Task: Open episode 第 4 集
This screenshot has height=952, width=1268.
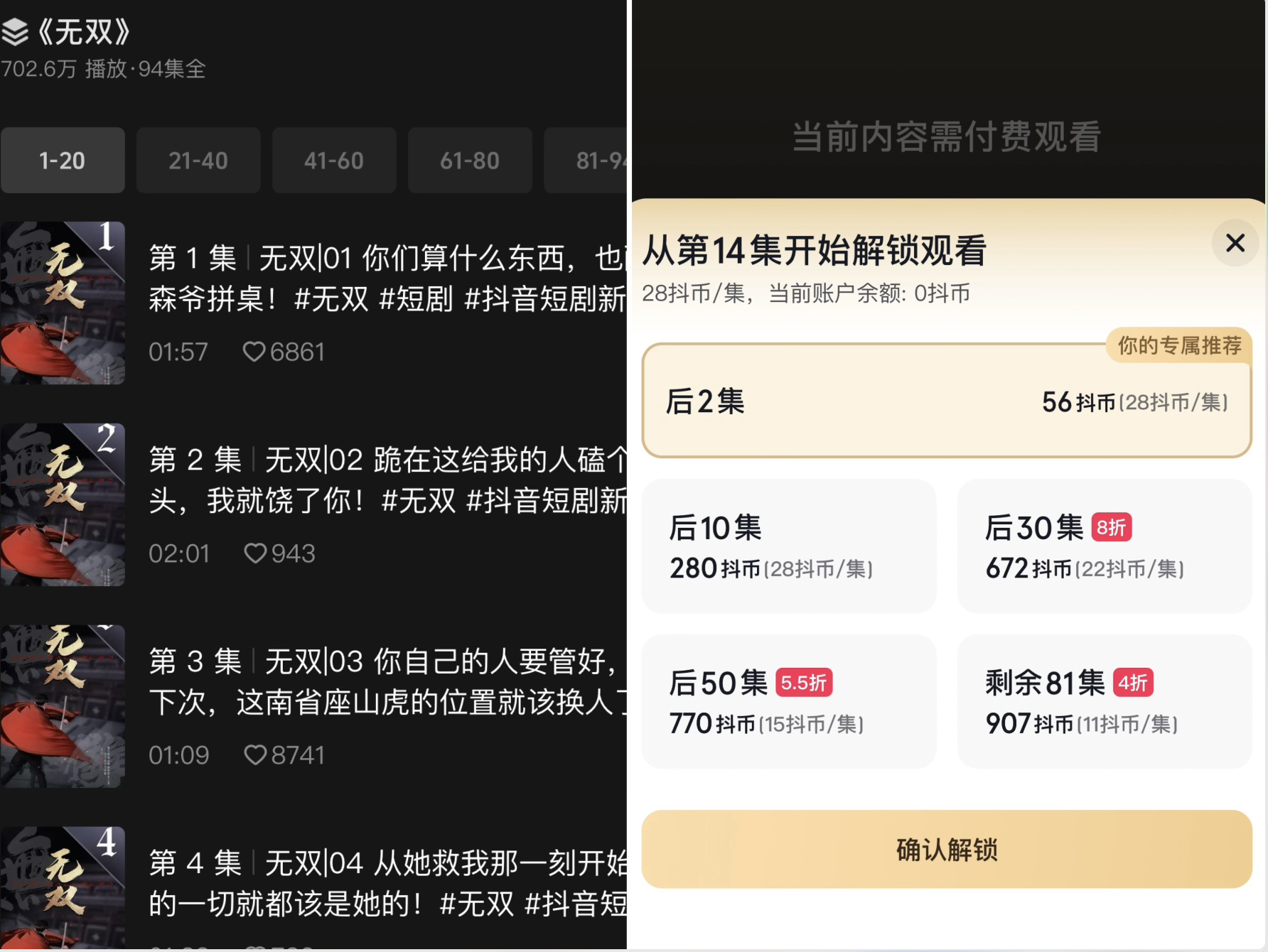Action: pyautogui.click(x=313, y=888)
